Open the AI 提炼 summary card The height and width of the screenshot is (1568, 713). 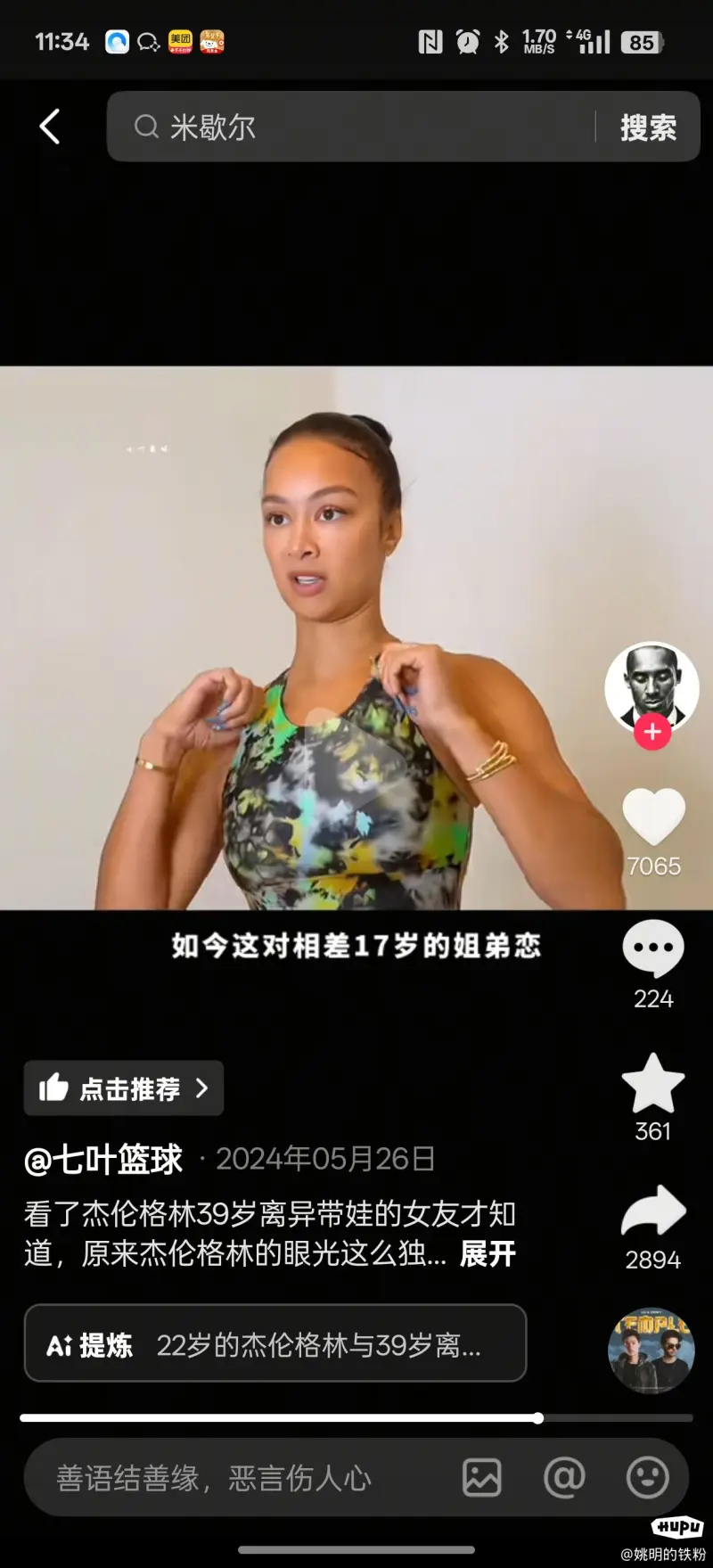click(x=275, y=1343)
